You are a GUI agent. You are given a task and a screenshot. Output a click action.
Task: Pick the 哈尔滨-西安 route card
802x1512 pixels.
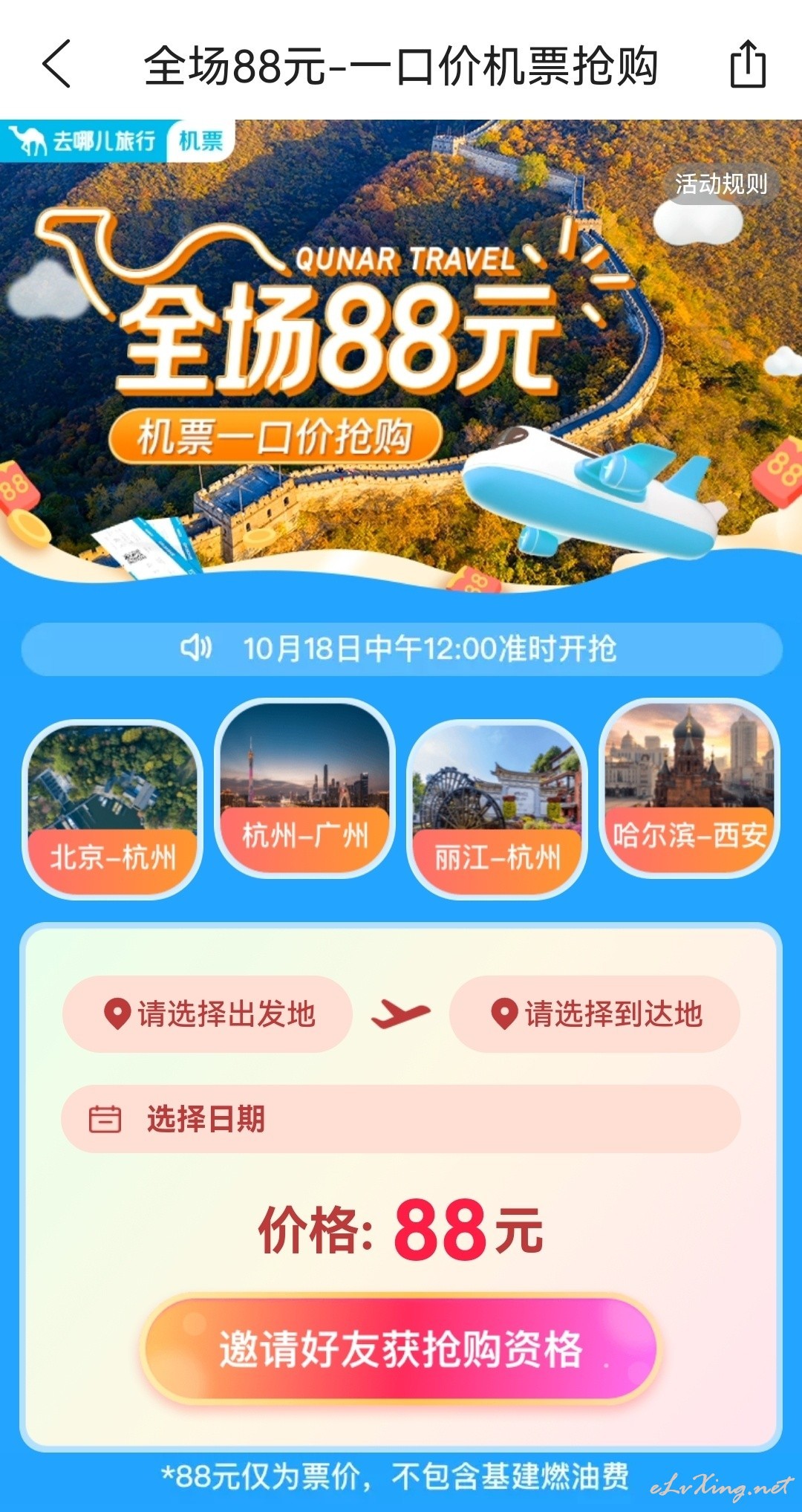pos(689,788)
